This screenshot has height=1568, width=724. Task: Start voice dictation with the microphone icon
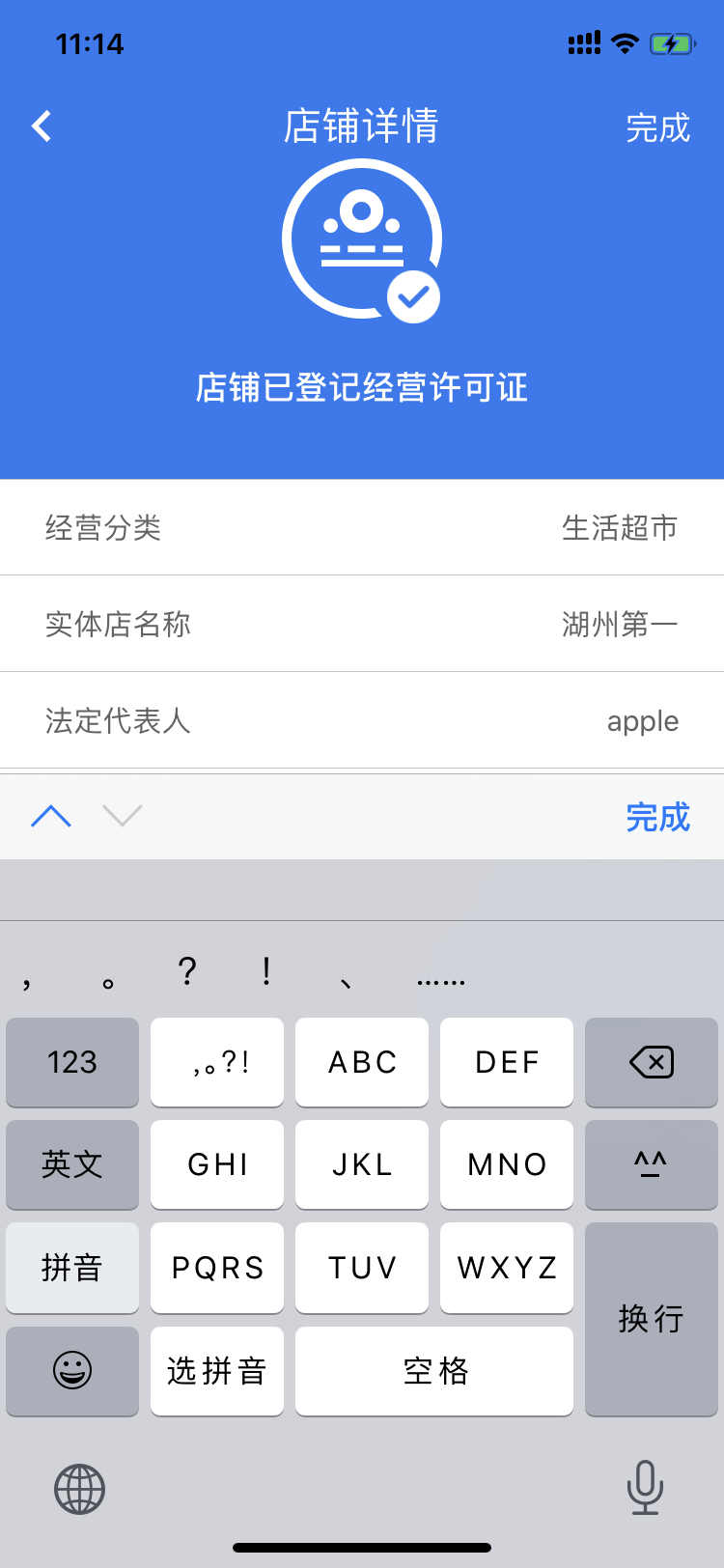click(x=645, y=1489)
